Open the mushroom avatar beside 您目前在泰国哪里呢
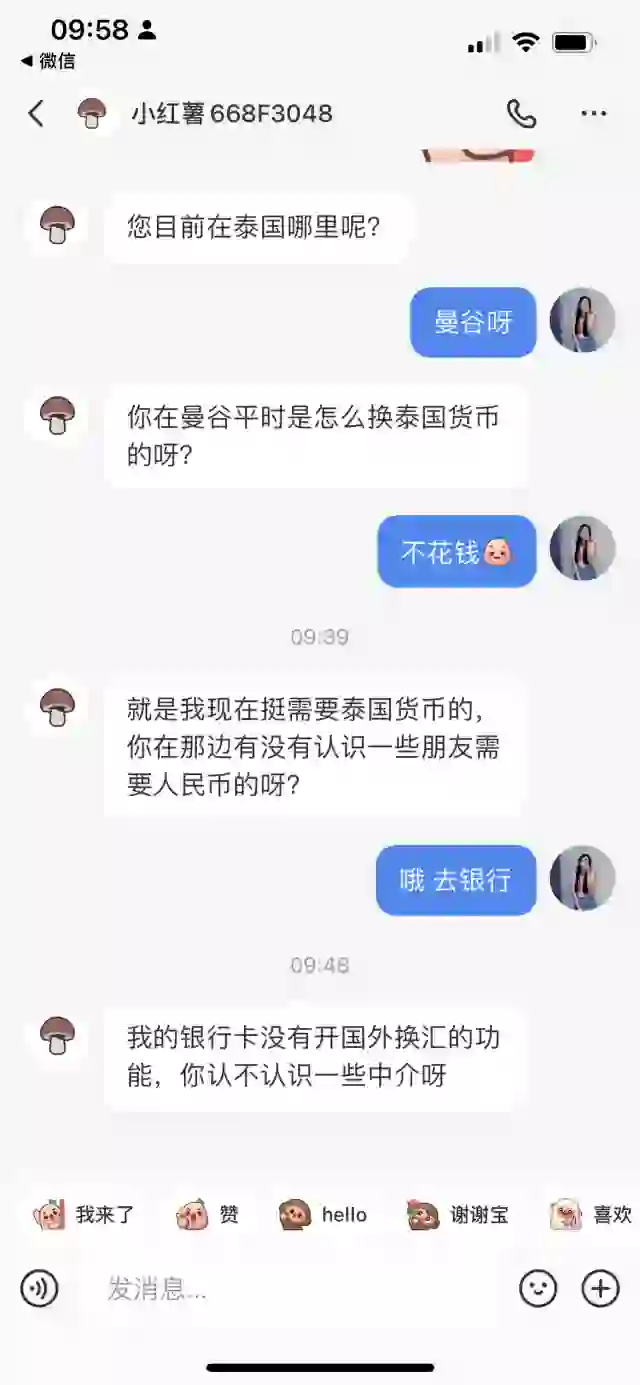640x1385 pixels. click(x=57, y=226)
